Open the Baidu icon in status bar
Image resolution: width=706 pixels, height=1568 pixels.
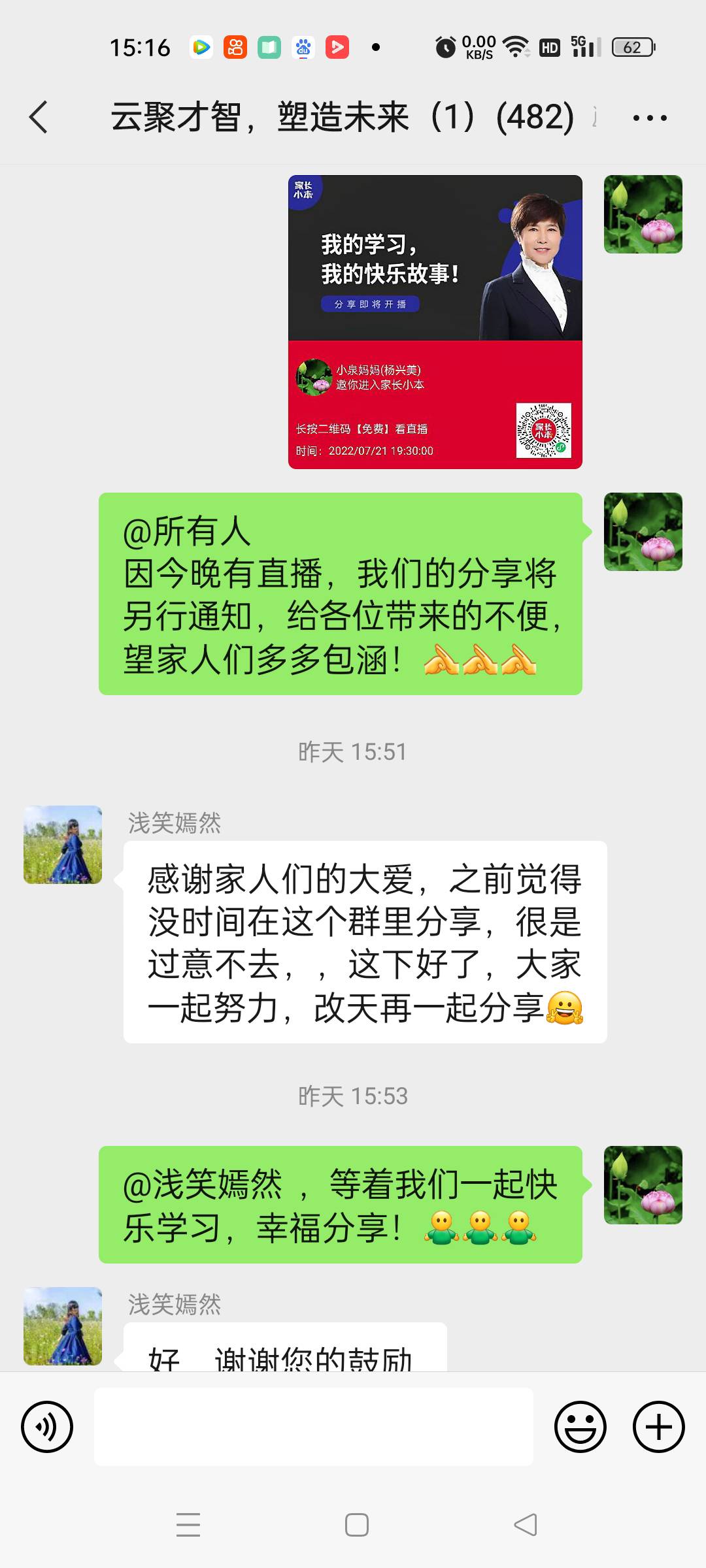[x=304, y=46]
